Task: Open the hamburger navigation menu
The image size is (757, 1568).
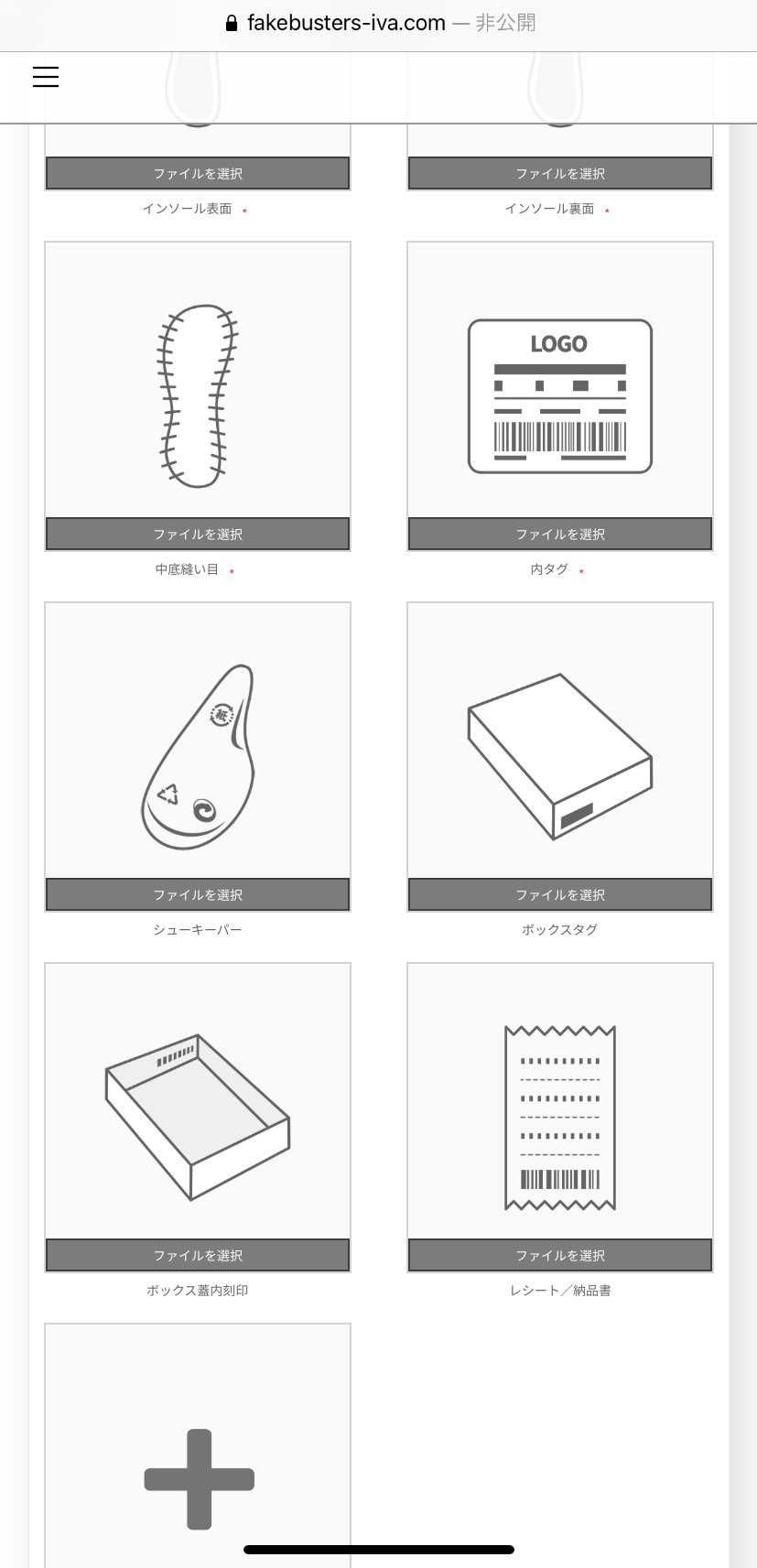Action: click(45, 77)
